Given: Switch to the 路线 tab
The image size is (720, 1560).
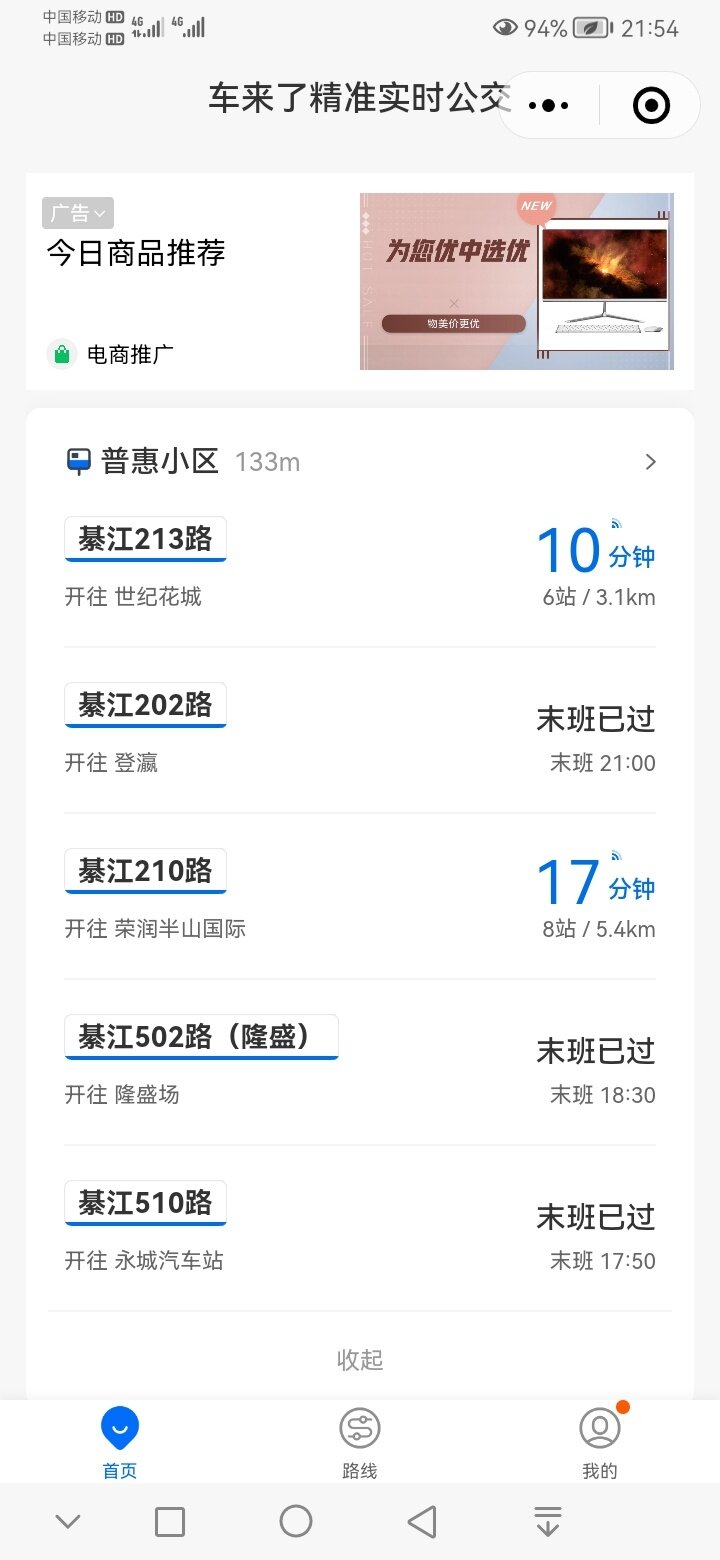Looking at the screenshot, I should [x=360, y=1442].
